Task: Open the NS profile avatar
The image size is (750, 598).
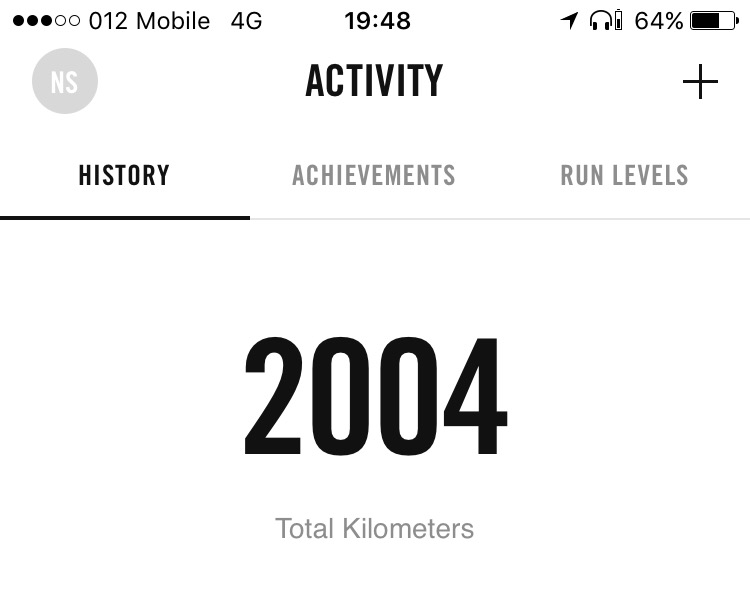Action: point(65,81)
